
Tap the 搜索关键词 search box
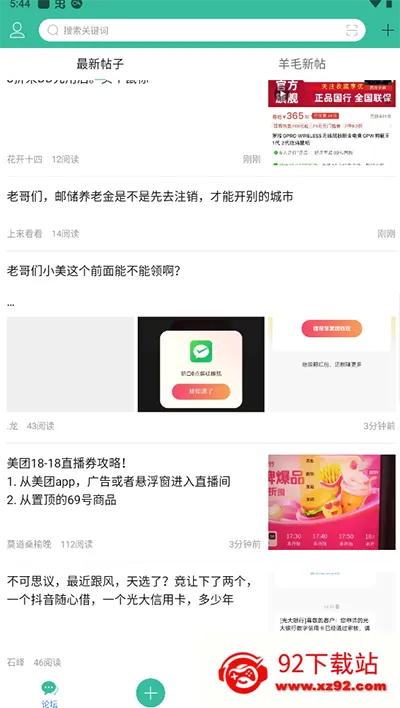[x=202, y=30]
